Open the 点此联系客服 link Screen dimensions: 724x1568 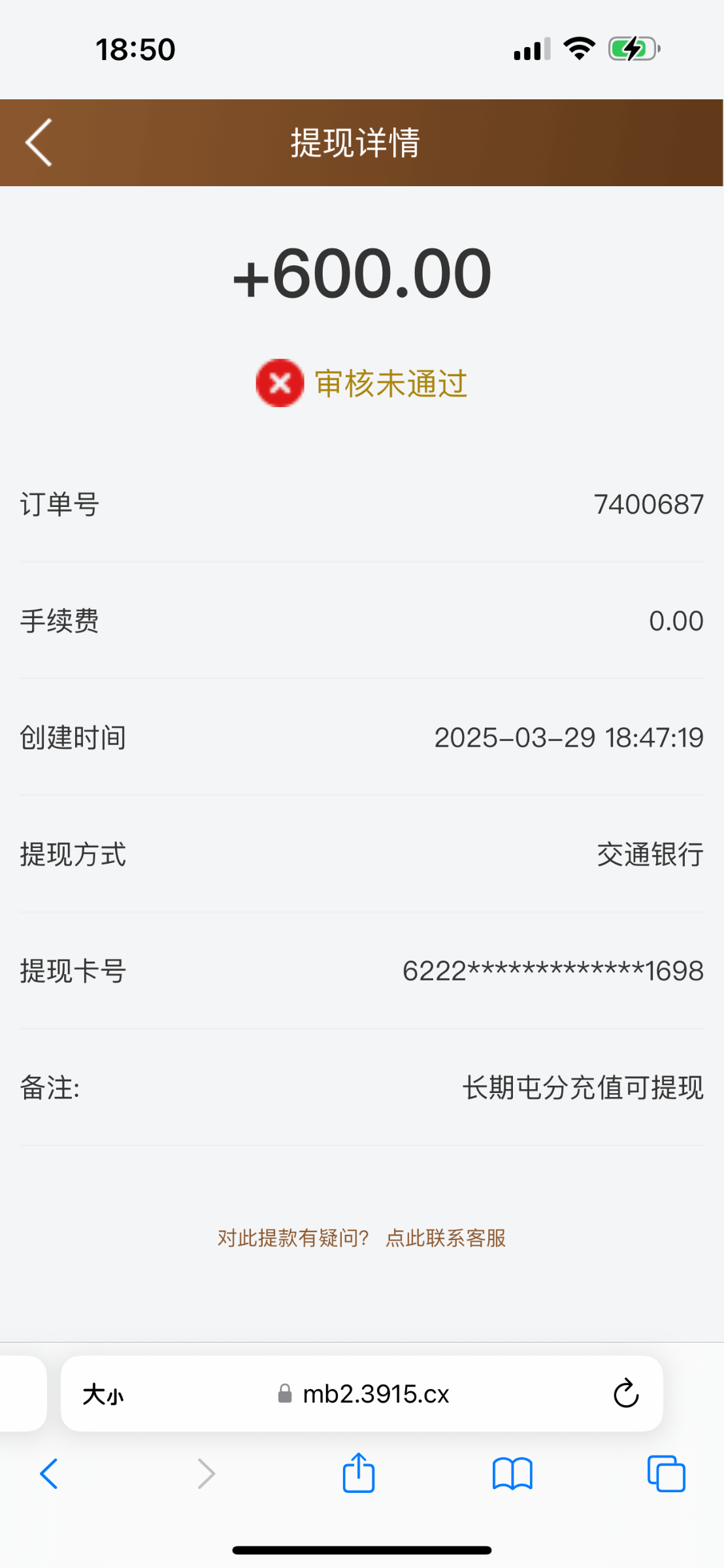click(446, 1238)
